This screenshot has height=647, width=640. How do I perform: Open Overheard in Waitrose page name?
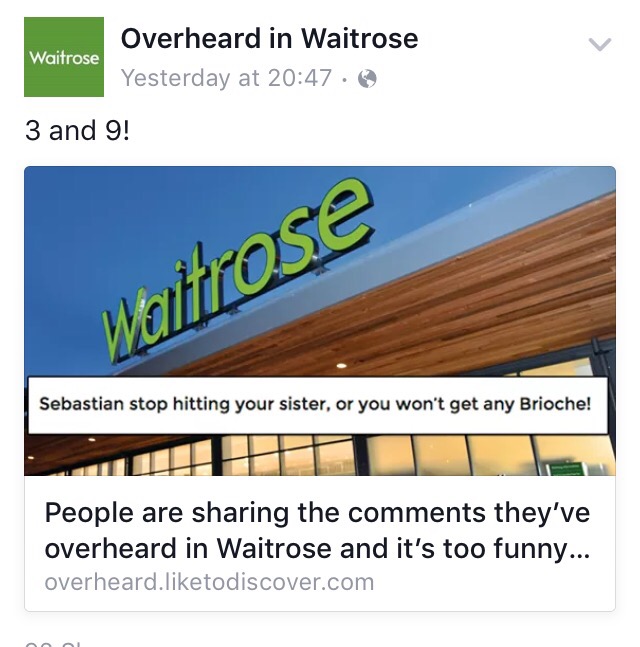[269, 39]
